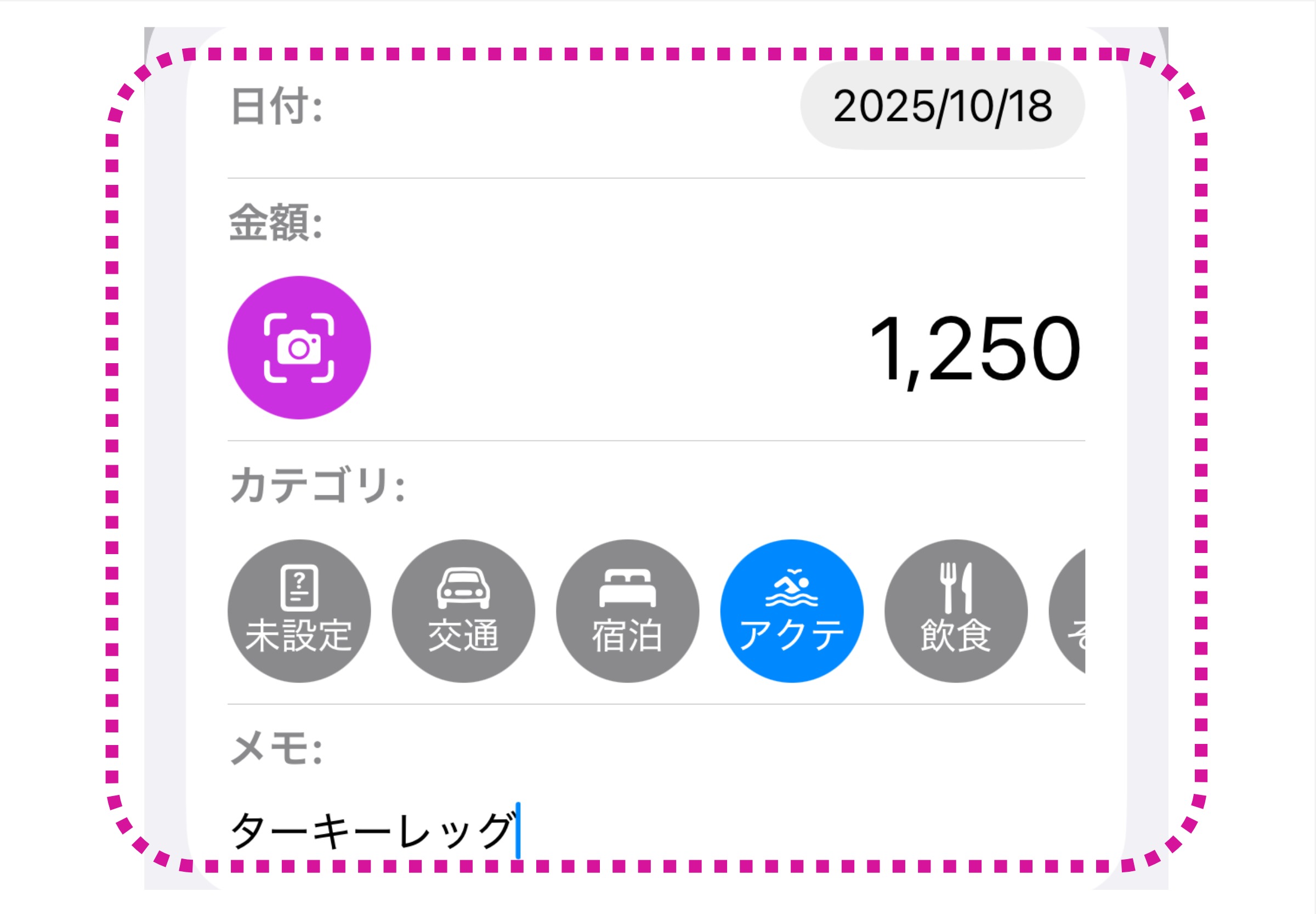The image size is (1316, 914).
Task: Choose the 宿泊 category
Action: (627, 611)
